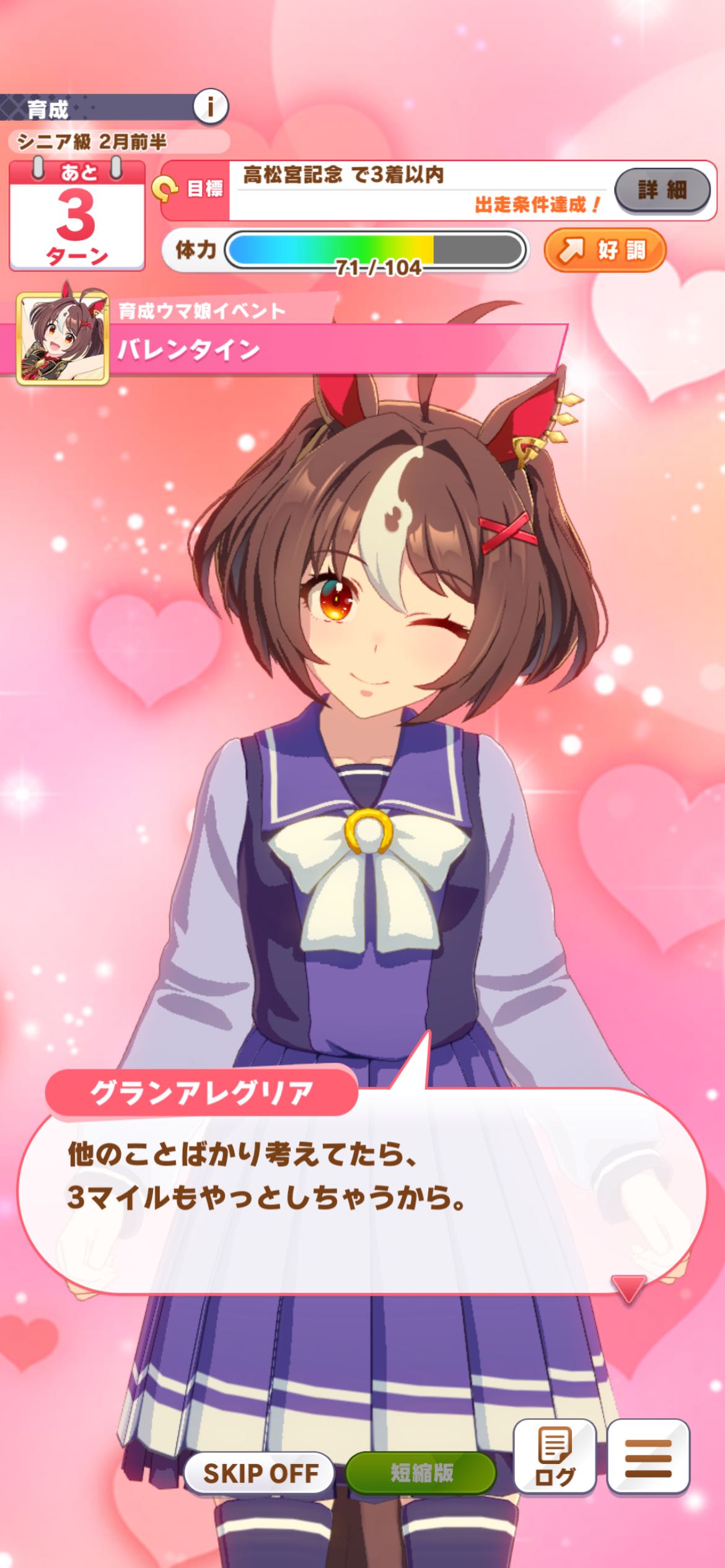Switch to the 短縮版 shortened version

pyautogui.click(x=421, y=1473)
